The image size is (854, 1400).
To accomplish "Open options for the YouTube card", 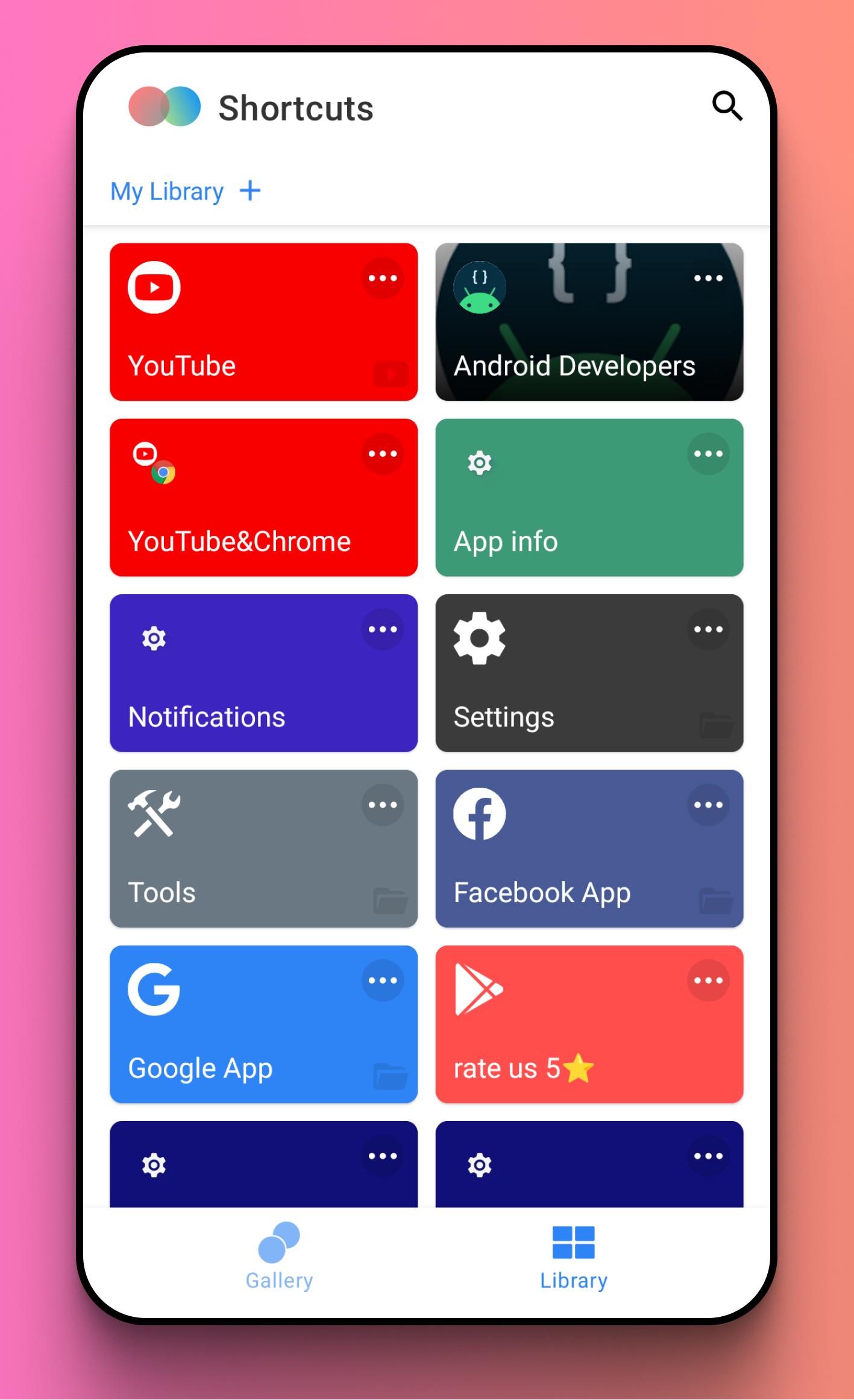I will (x=383, y=278).
